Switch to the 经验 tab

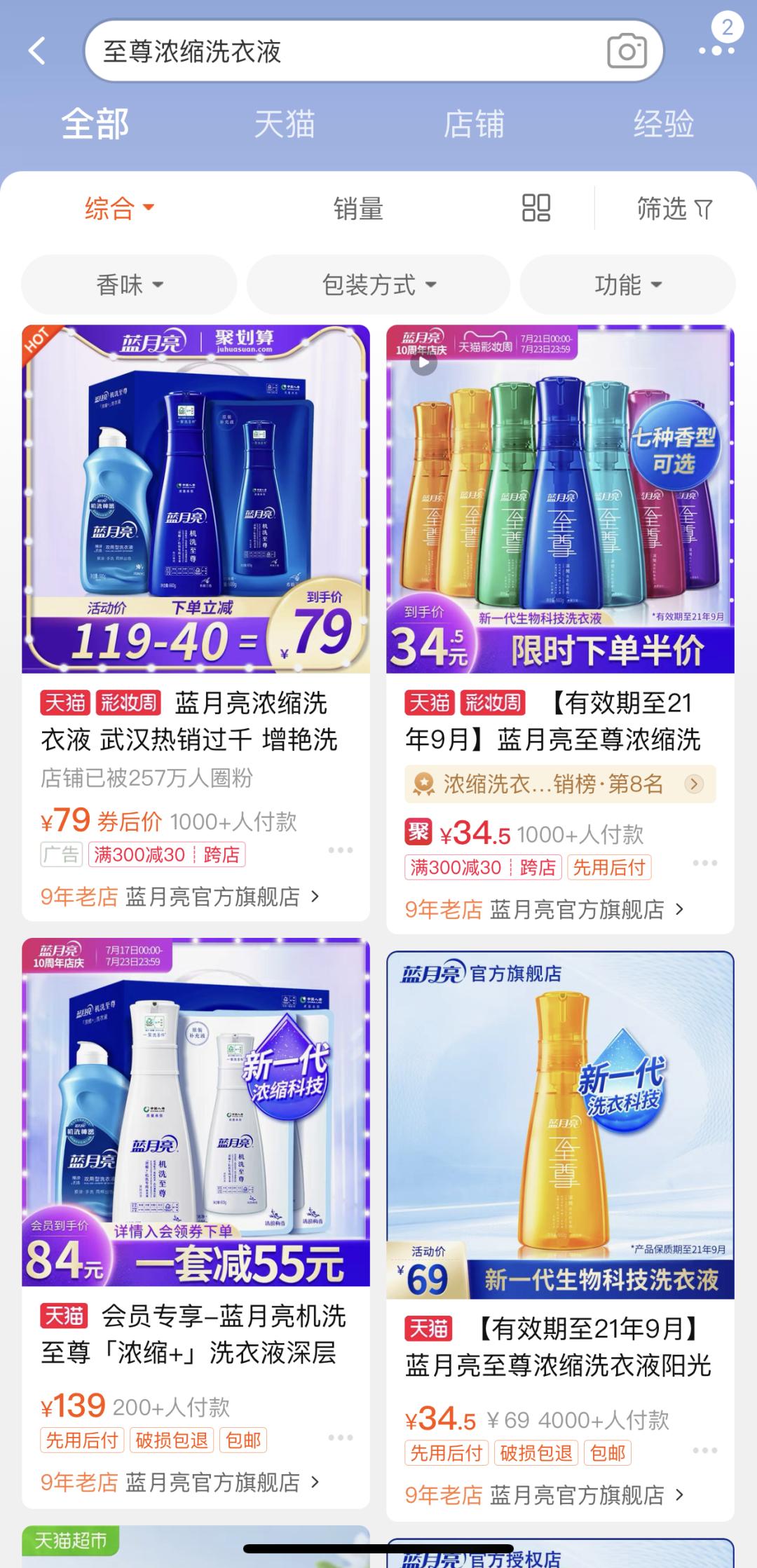point(663,125)
